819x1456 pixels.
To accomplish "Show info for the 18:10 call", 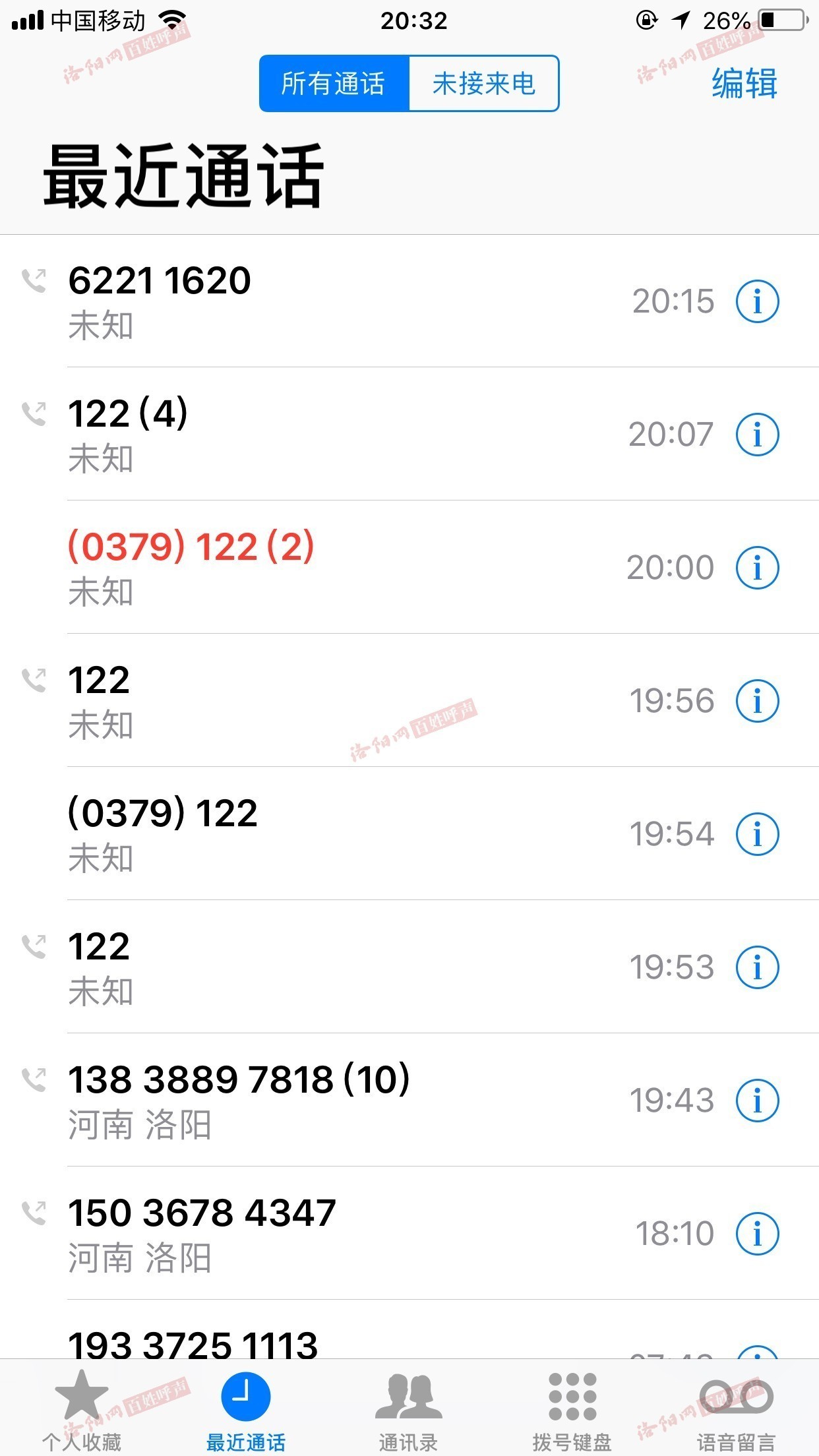I will click(x=757, y=1234).
